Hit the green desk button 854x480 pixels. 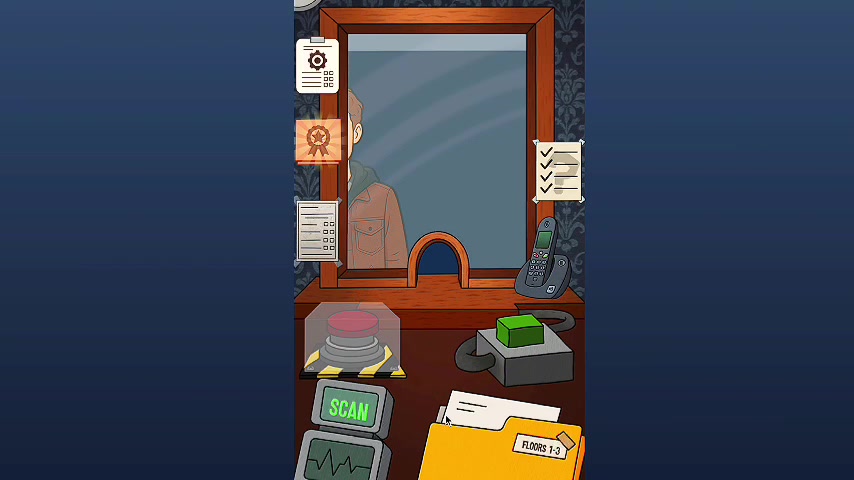coord(520,330)
